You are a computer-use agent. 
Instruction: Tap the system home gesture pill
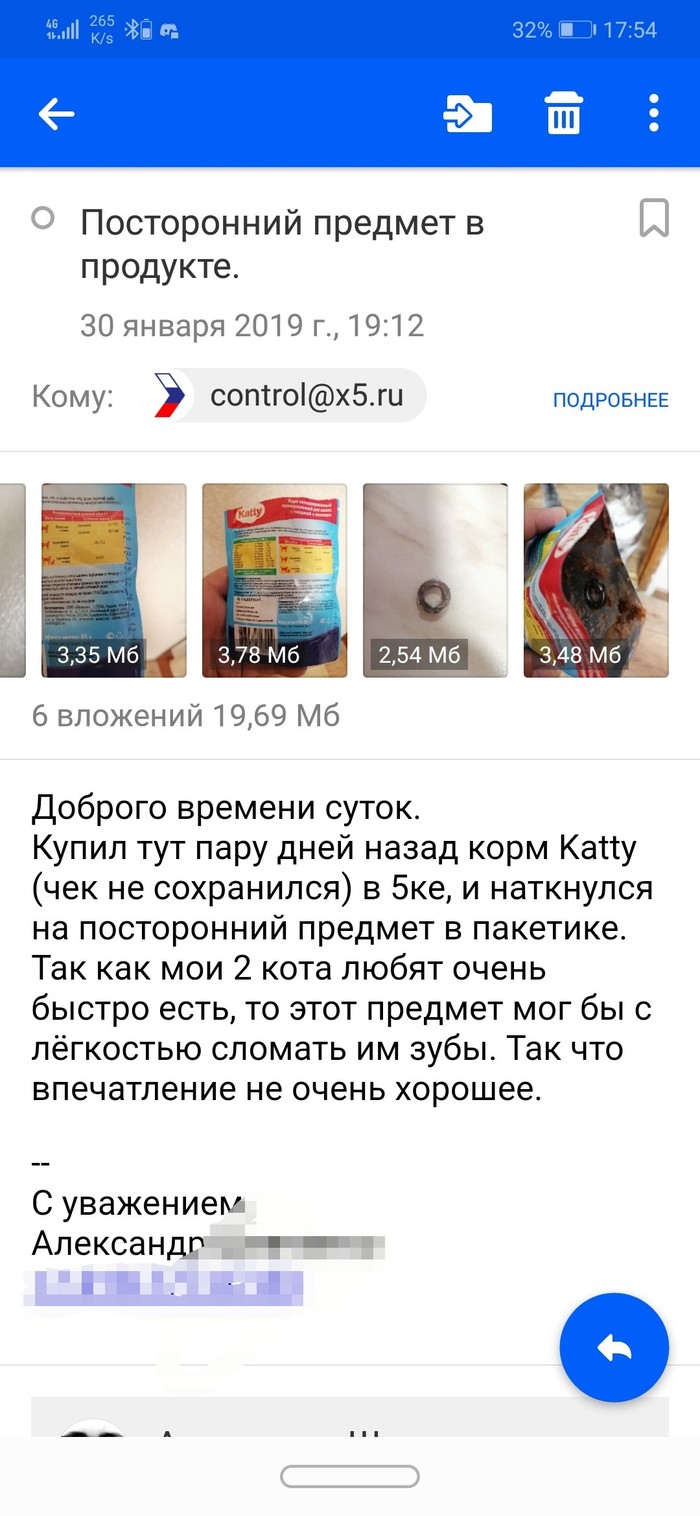click(349, 1475)
